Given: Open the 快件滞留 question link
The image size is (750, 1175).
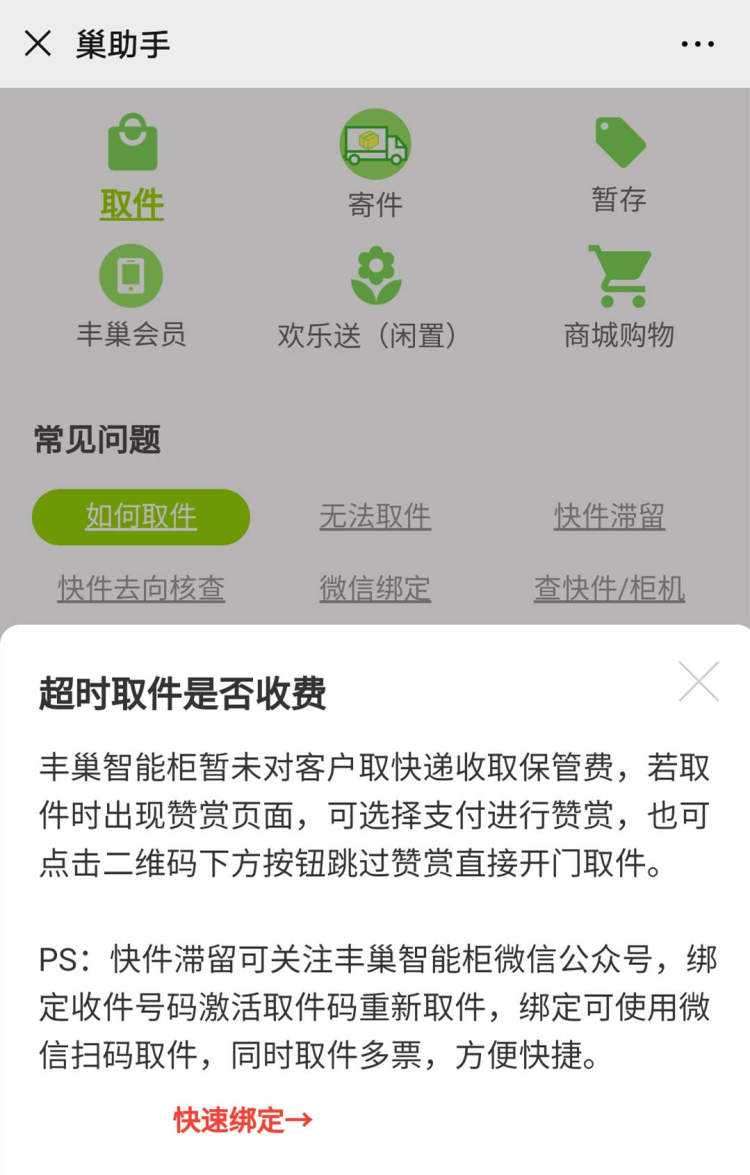Looking at the screenshot, I should tap(609, 517).
